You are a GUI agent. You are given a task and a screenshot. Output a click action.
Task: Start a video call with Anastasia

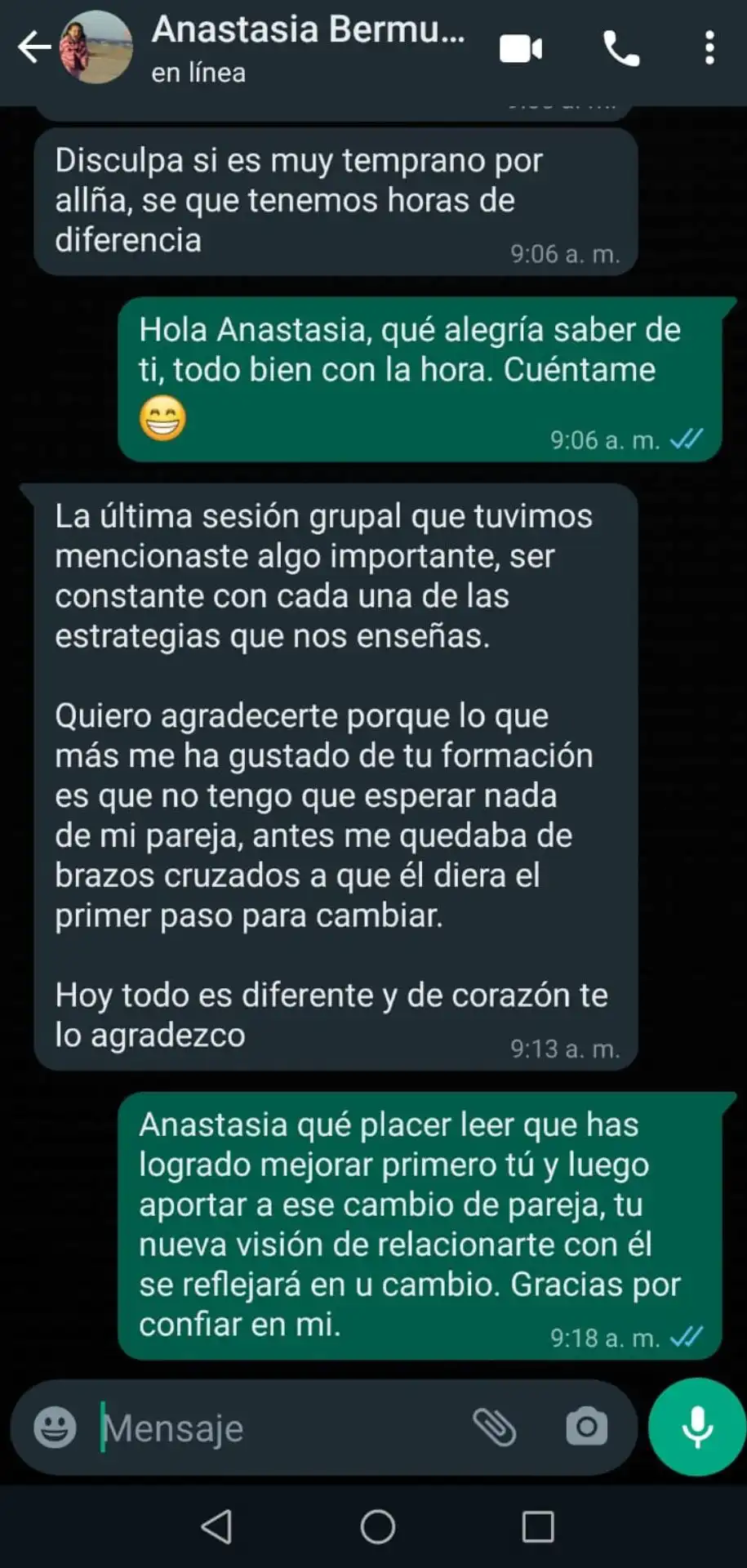(x=521, y=49)
